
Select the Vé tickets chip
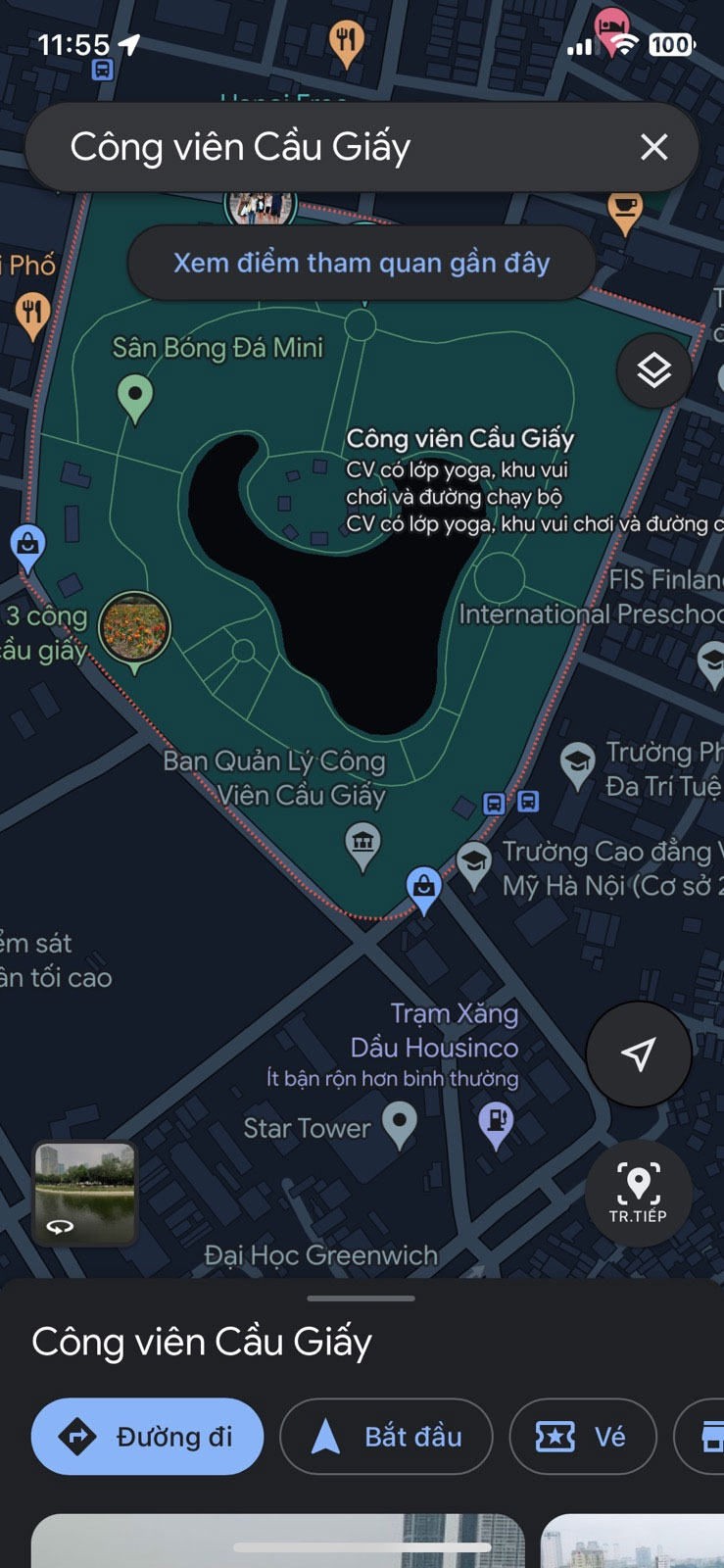tap(582, 1437)
